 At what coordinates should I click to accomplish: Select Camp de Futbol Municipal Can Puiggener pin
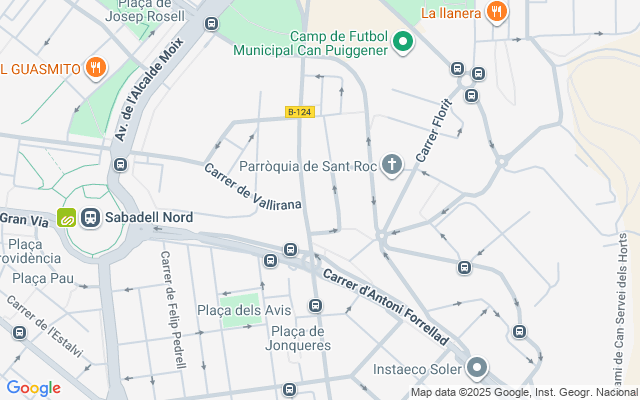pos(402,42)
